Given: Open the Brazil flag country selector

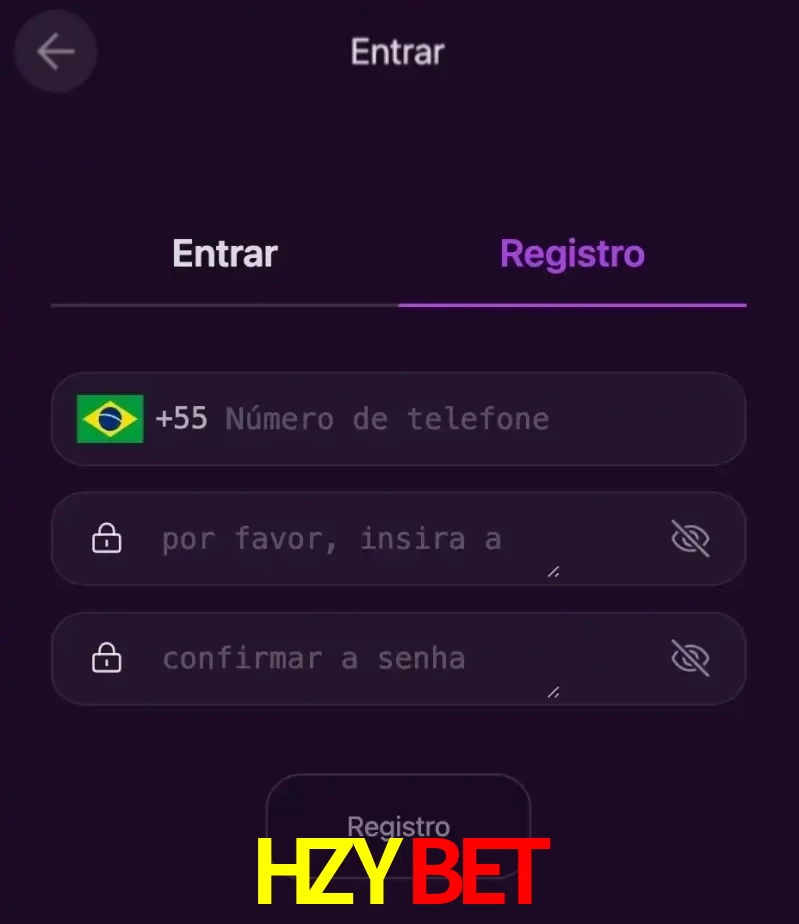Looking at the screenshot, I should (x=110, y=419).
